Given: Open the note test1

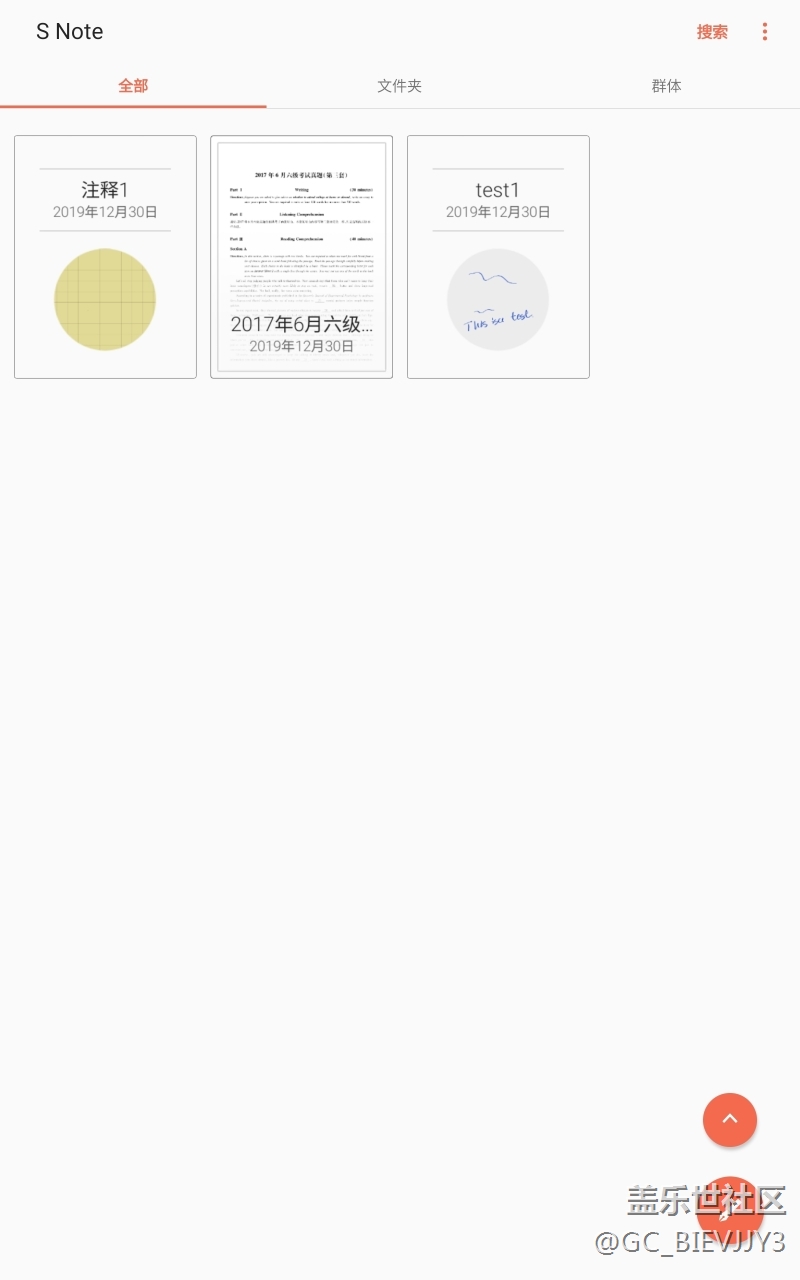Looking at the screenshot, I should pos(498,257).
